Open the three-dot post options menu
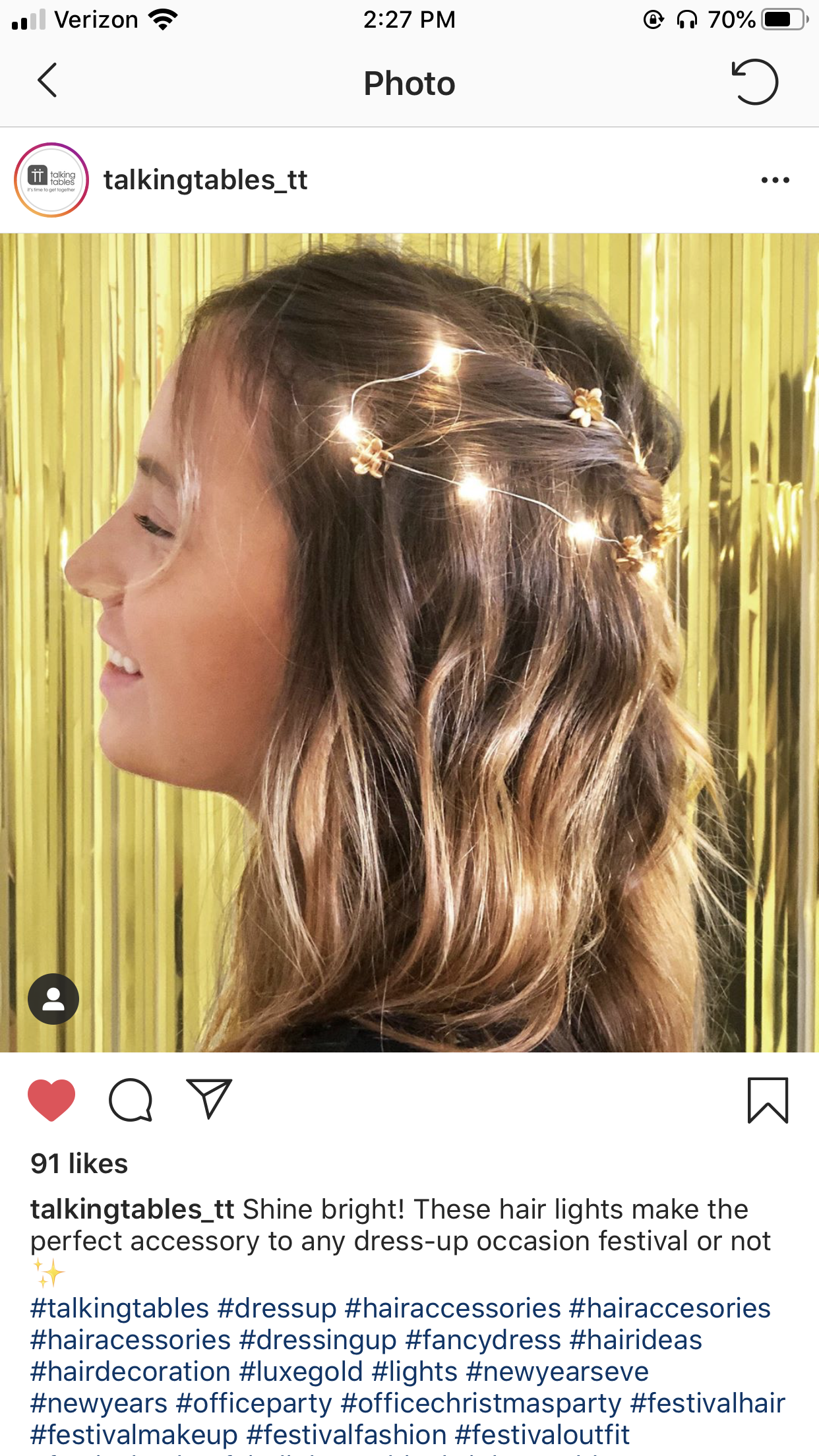Screen dimensions: 819x1456 (x=775, y=180)
